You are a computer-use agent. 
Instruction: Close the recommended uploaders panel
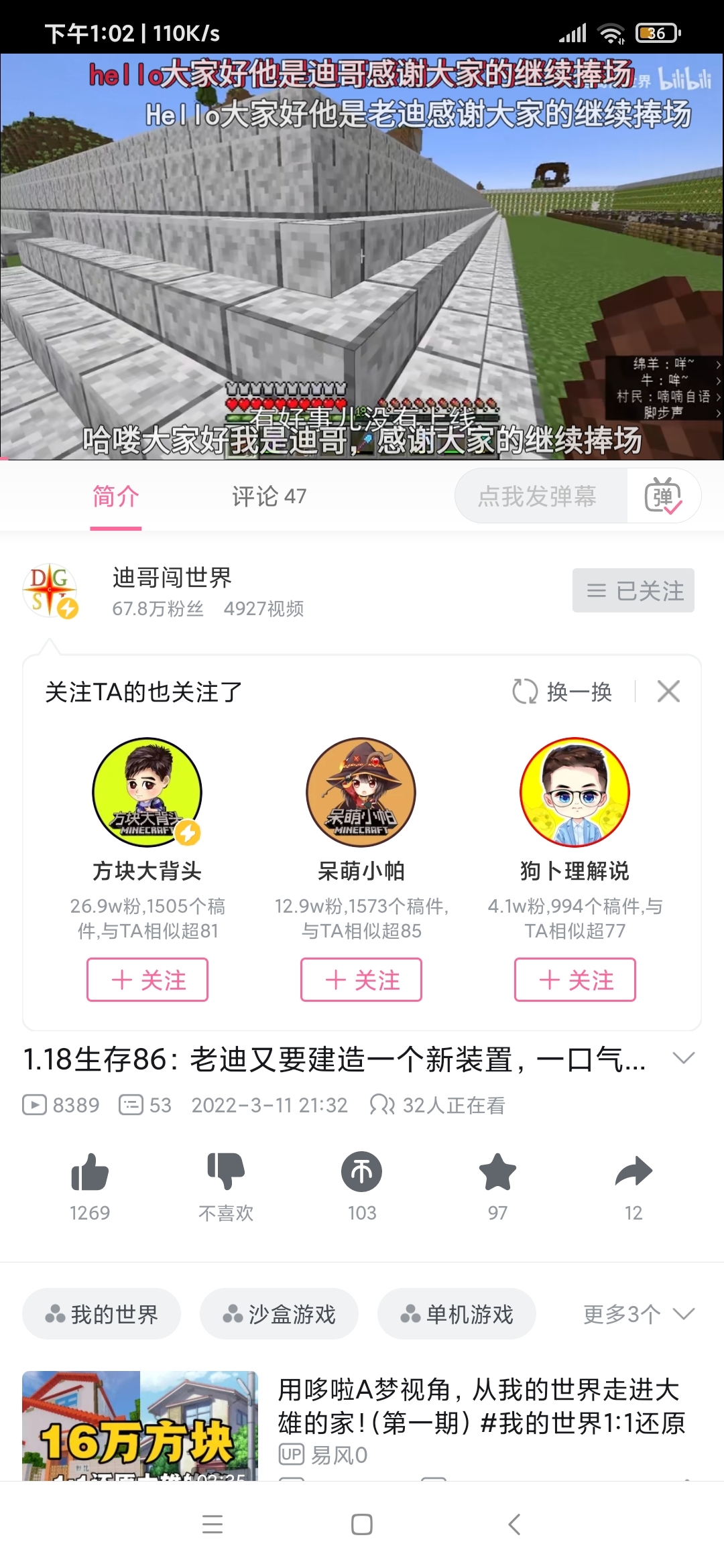pyautogui.click(x=668, y=692)
